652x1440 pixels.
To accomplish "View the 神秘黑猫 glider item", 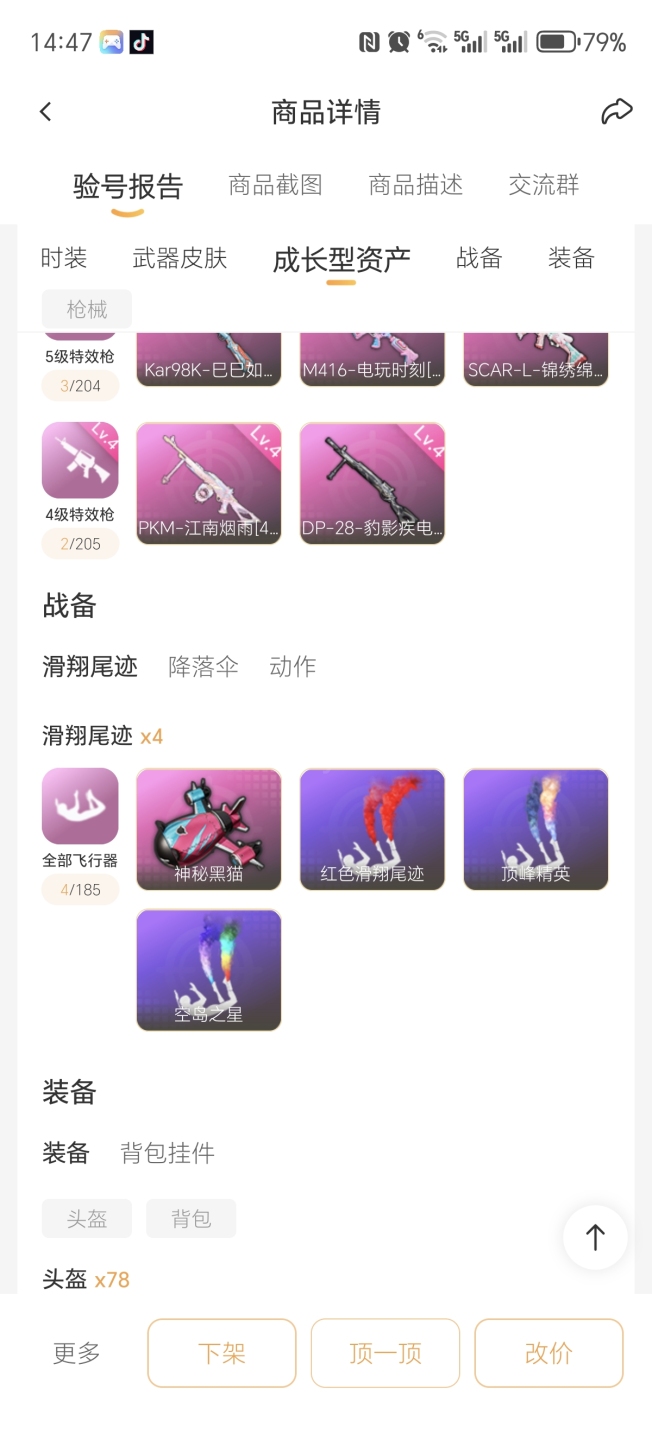I will coord(209,829).
